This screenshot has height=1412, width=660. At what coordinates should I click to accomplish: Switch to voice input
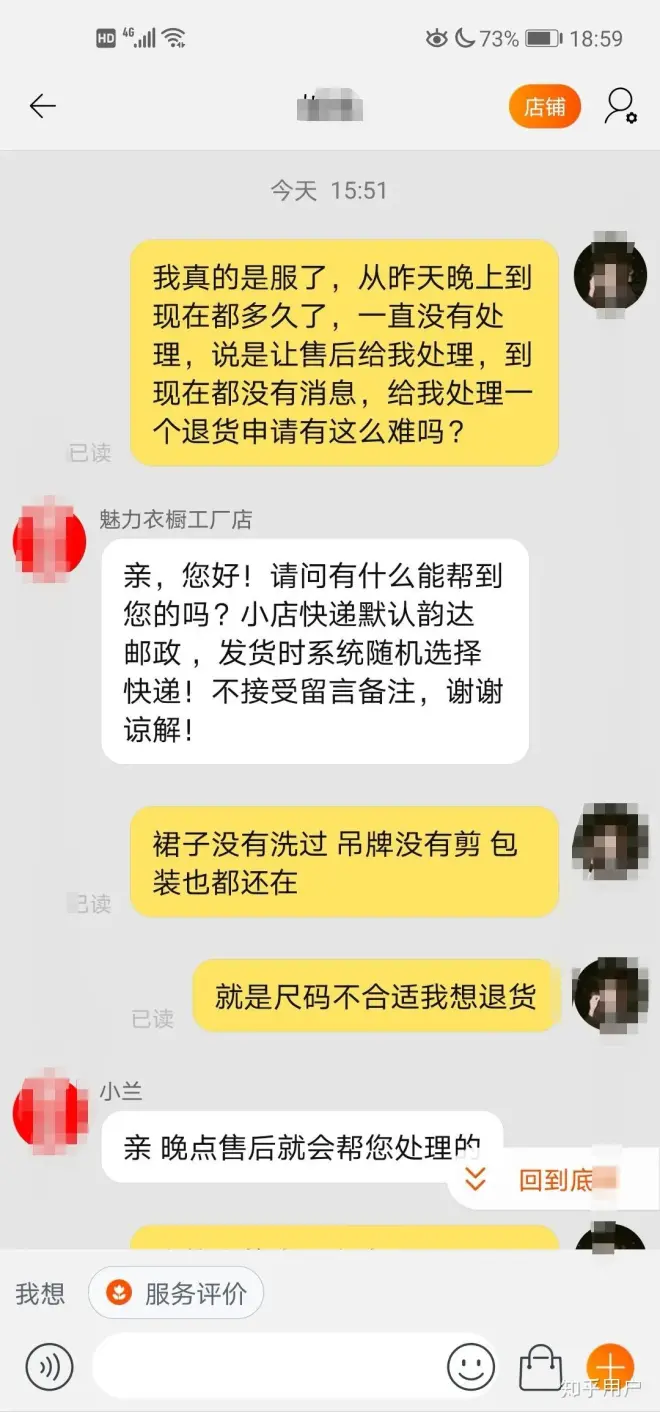pos(49,1366)
